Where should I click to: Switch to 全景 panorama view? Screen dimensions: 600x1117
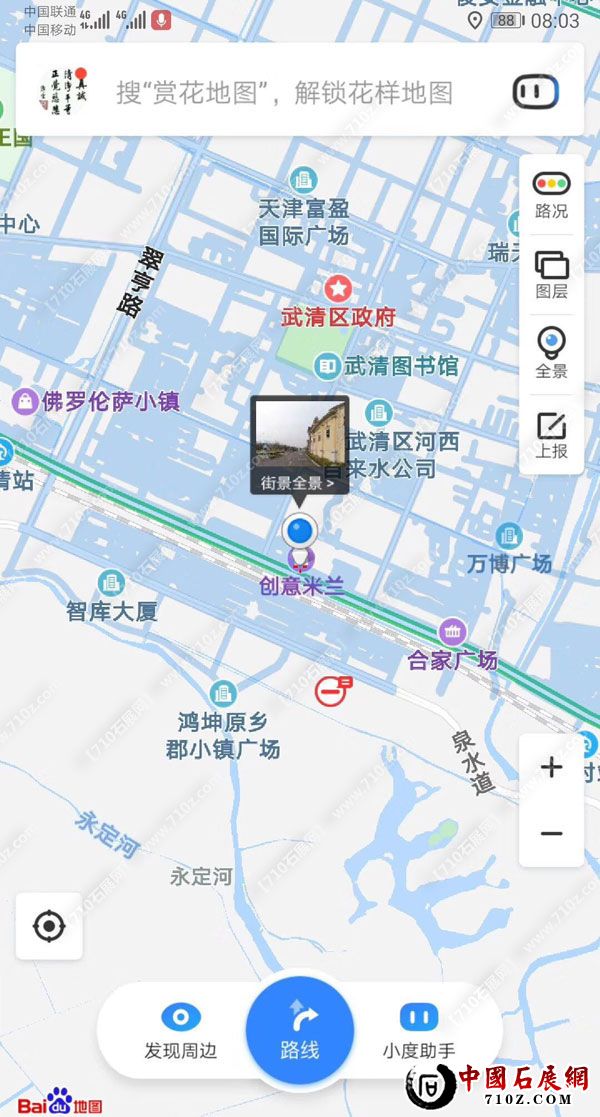[x=551, y=353]
